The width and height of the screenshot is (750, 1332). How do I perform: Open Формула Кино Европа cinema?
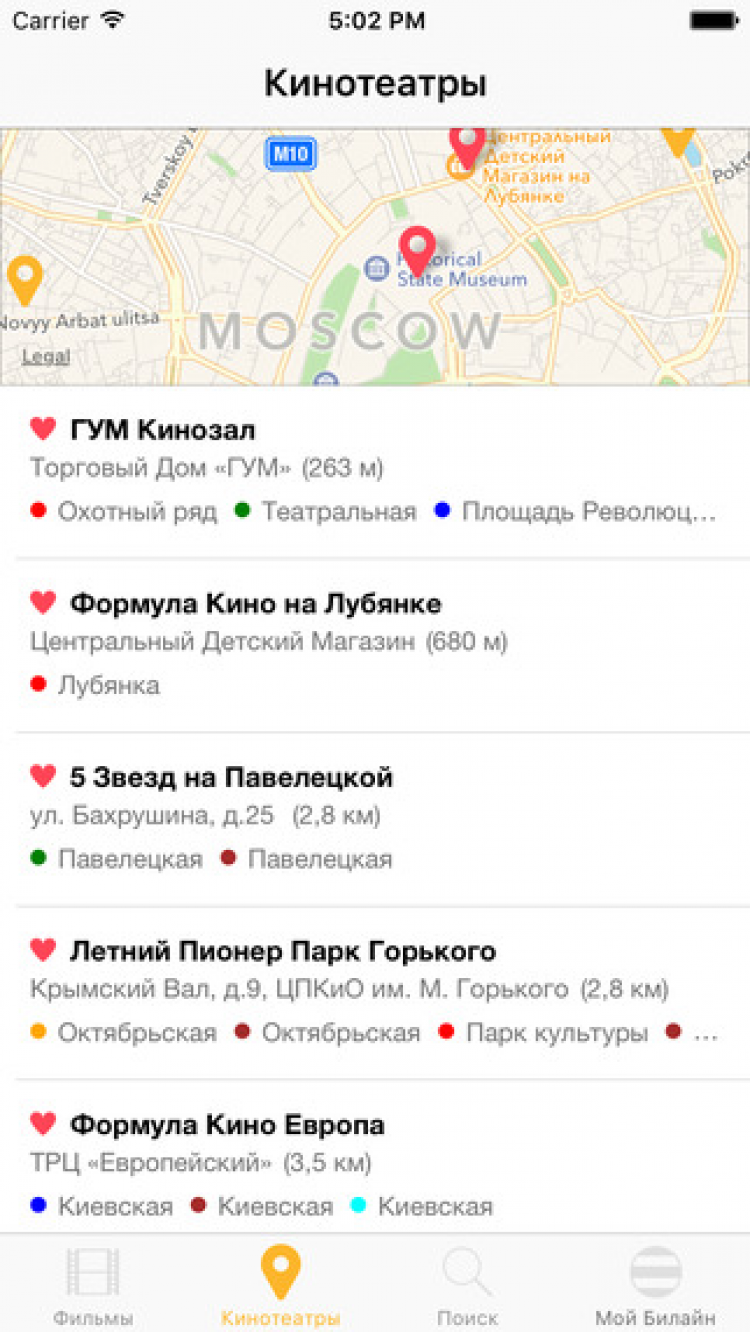point(375,1164)
